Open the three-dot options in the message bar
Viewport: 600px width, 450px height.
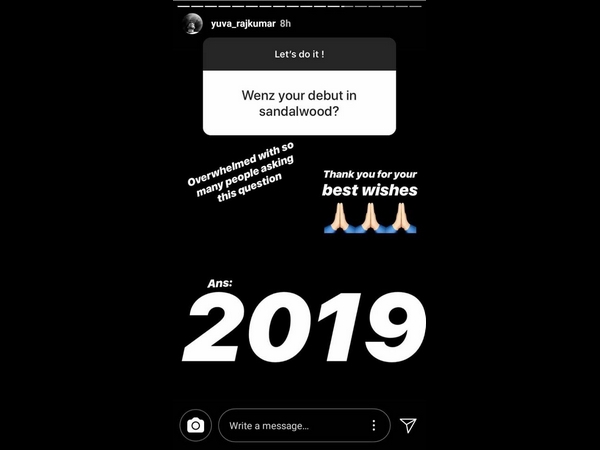coord(373,425)
